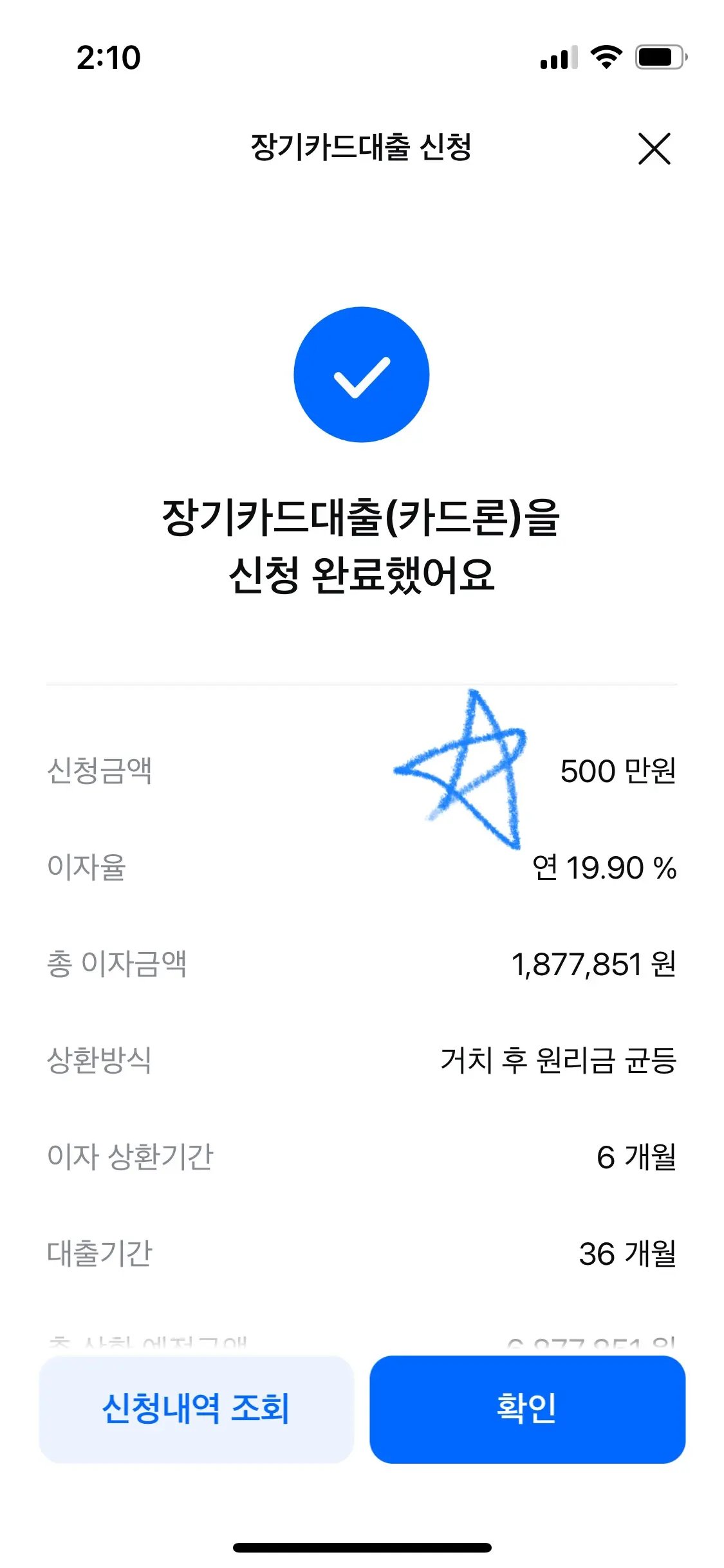
Task: Open 신청내역 조회 to view application history
Action: (x=196, y=1409)
